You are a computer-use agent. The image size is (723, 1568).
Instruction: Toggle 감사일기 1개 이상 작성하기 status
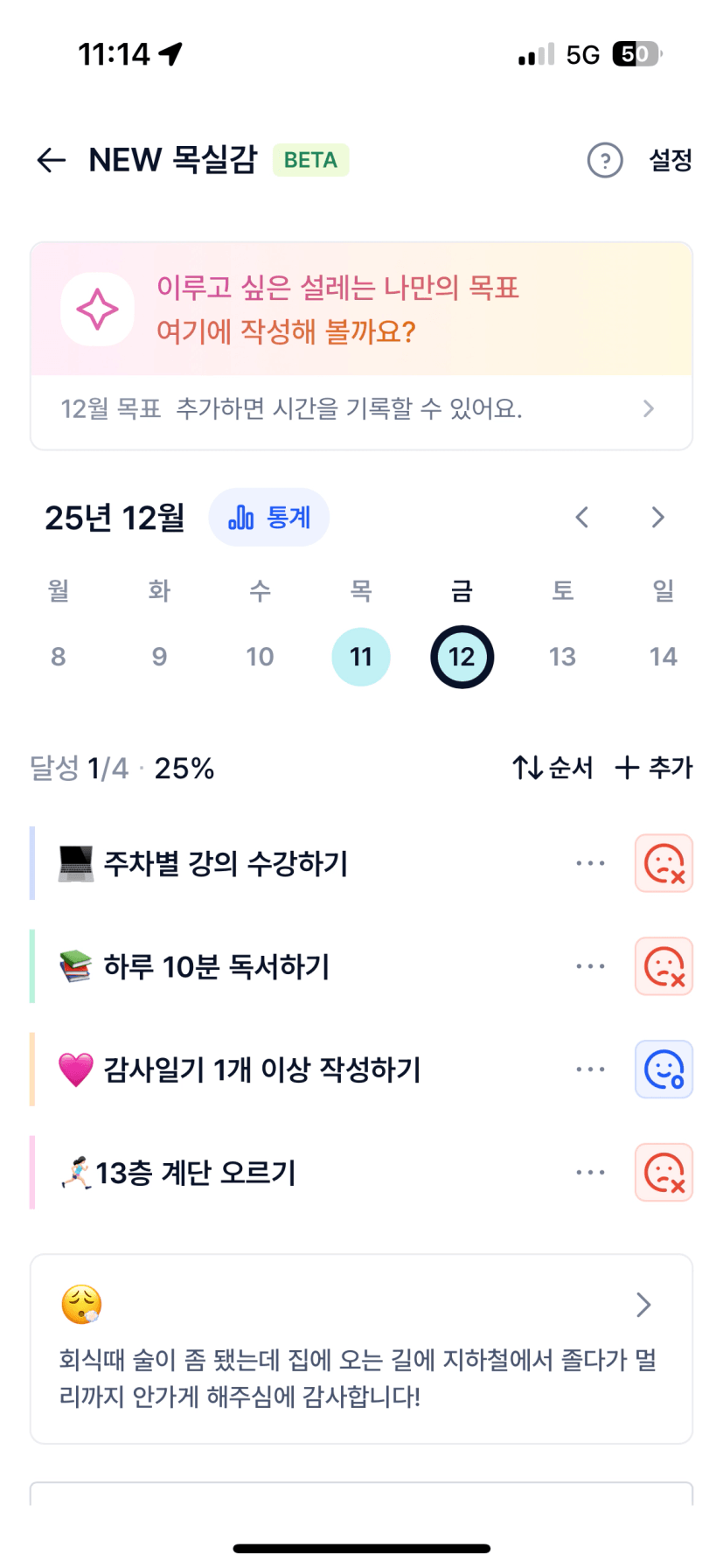[x=664, y=1070]
